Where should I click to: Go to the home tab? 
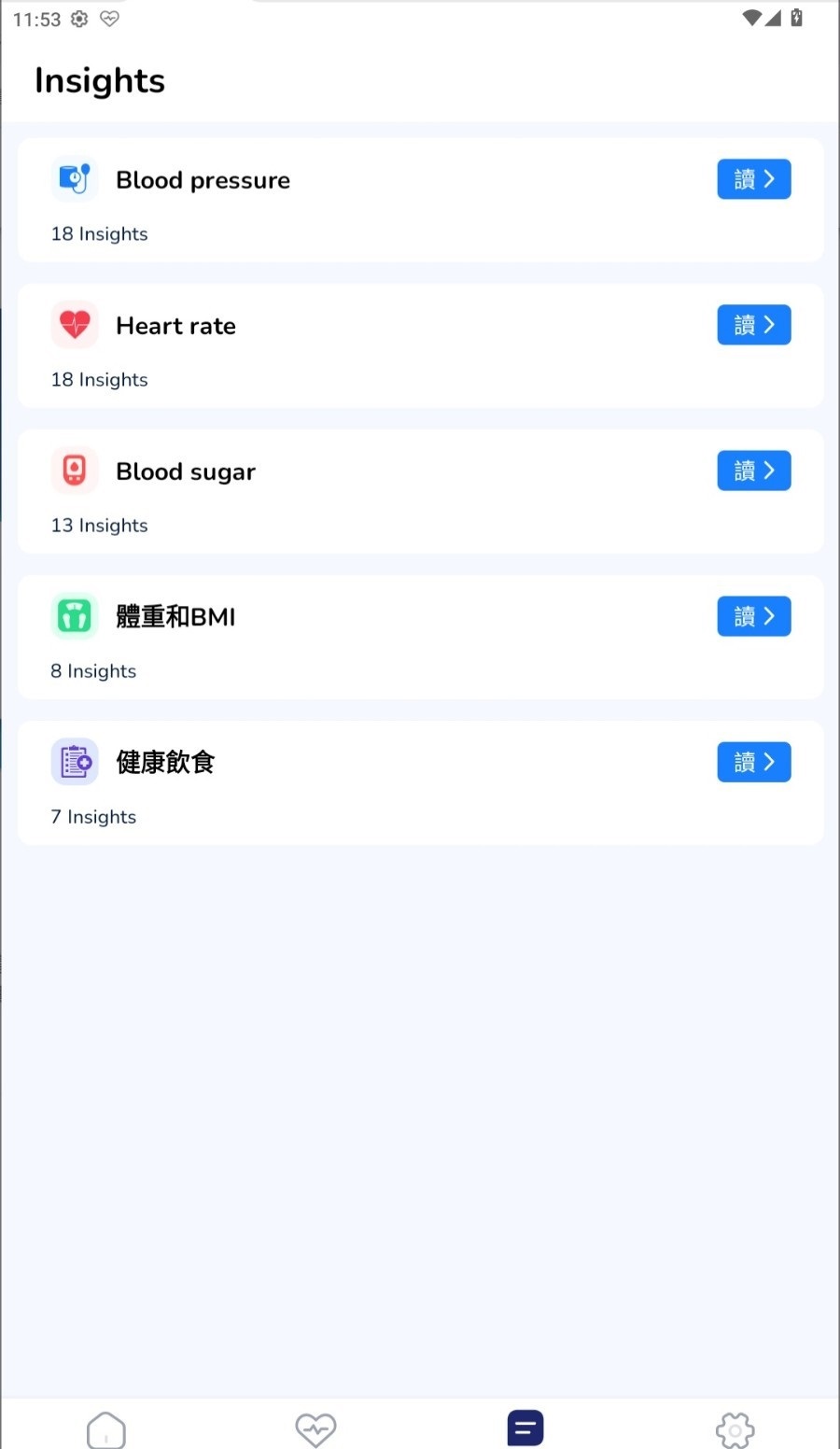pos(106,1429)
